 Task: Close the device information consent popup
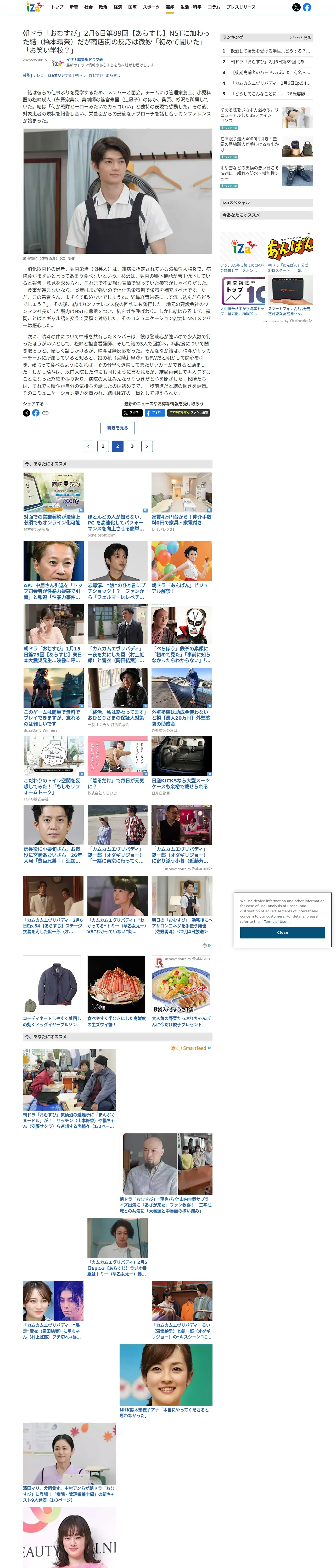[282, 932]
